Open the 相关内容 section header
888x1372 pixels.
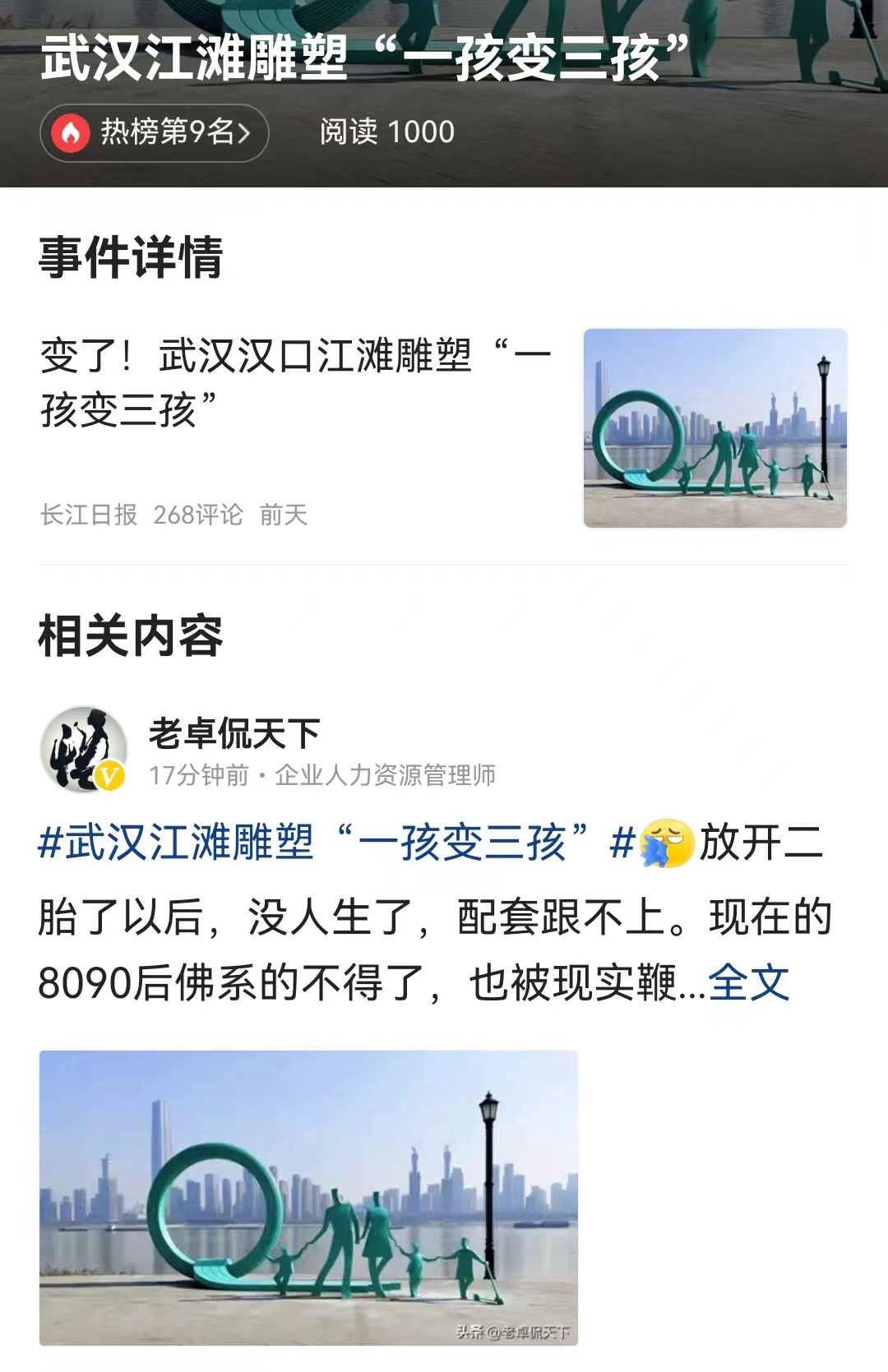pos(132,633)
